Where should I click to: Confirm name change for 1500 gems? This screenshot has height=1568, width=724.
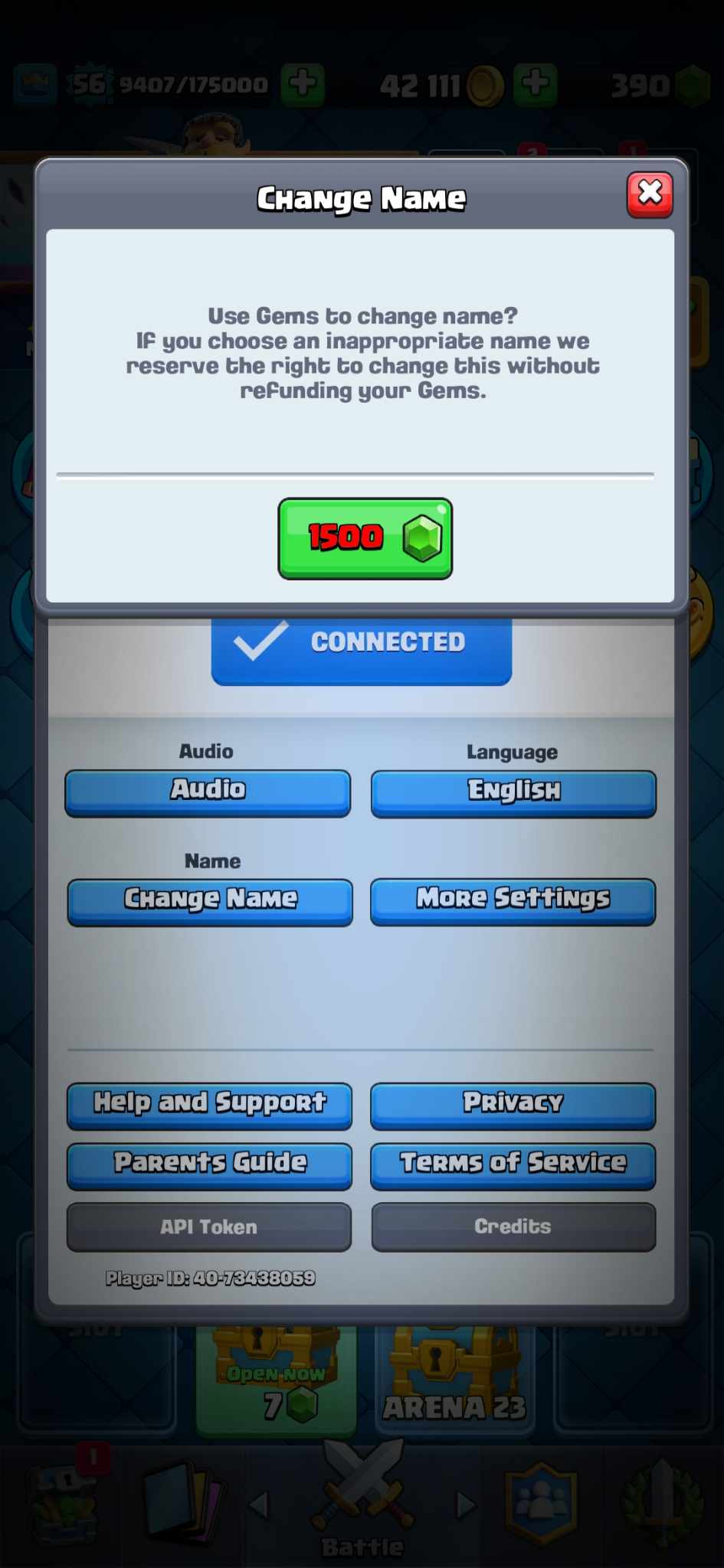click(x=365, y=539)
